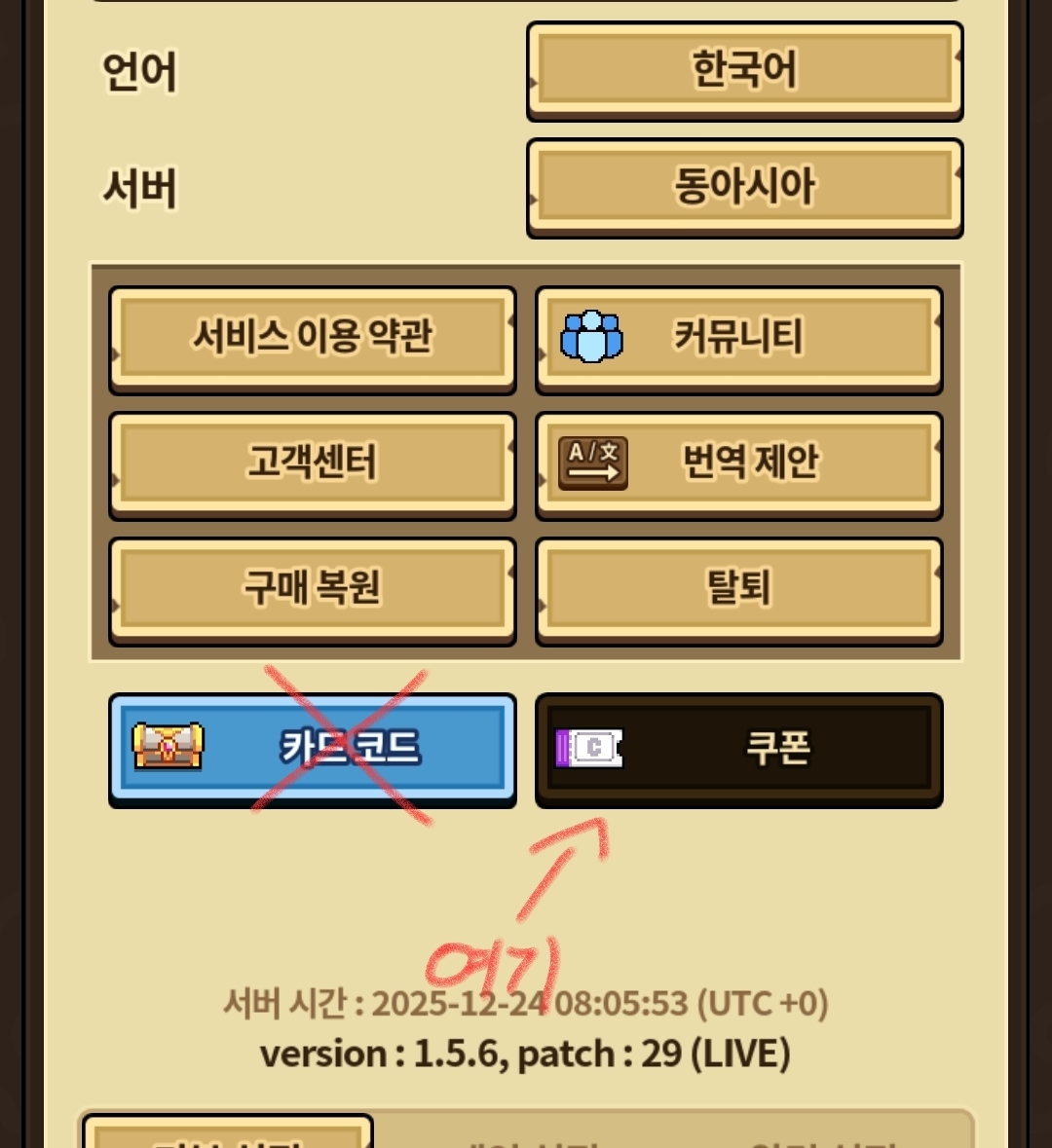Open 서비스 이용 약관
Viewport: 1052px width, 1148px height.
(312, 338)
